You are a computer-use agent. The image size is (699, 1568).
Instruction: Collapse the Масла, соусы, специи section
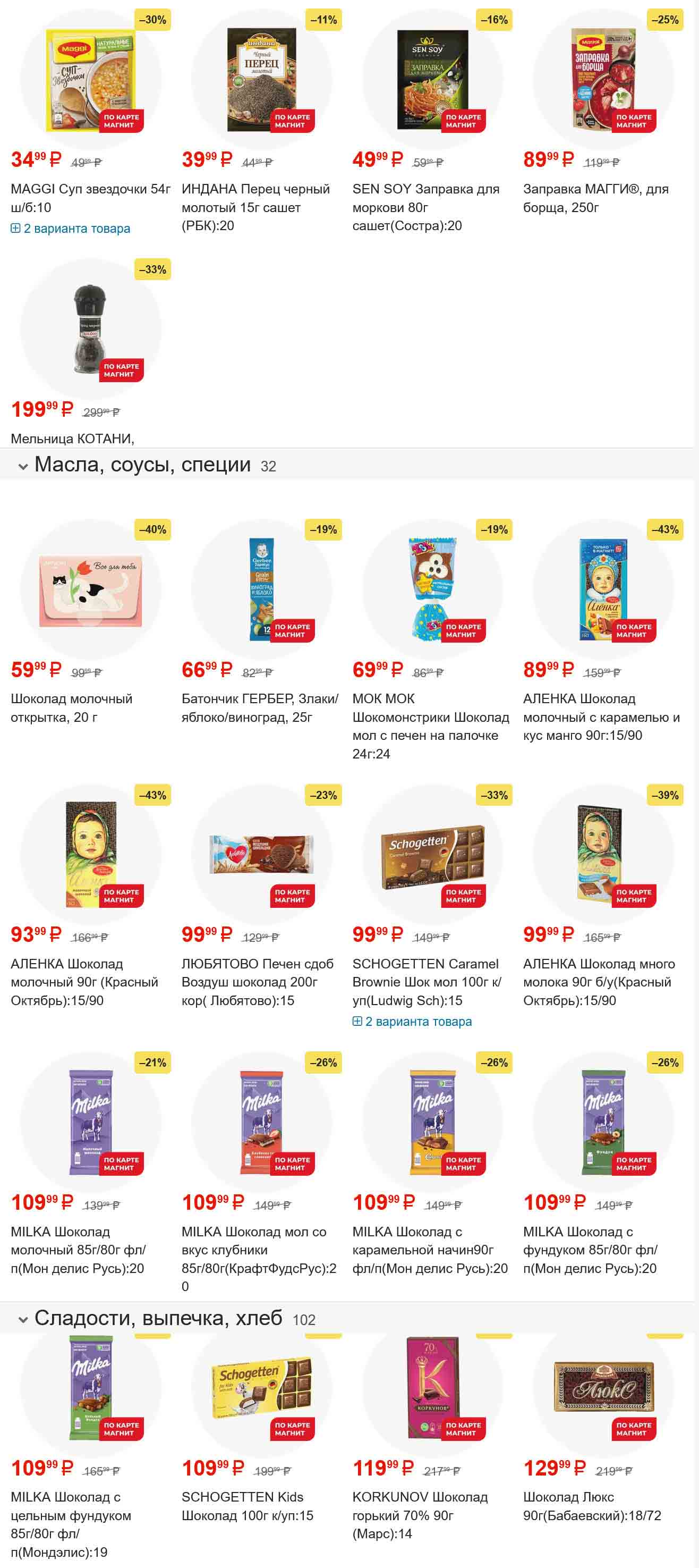tap(23, 467)
